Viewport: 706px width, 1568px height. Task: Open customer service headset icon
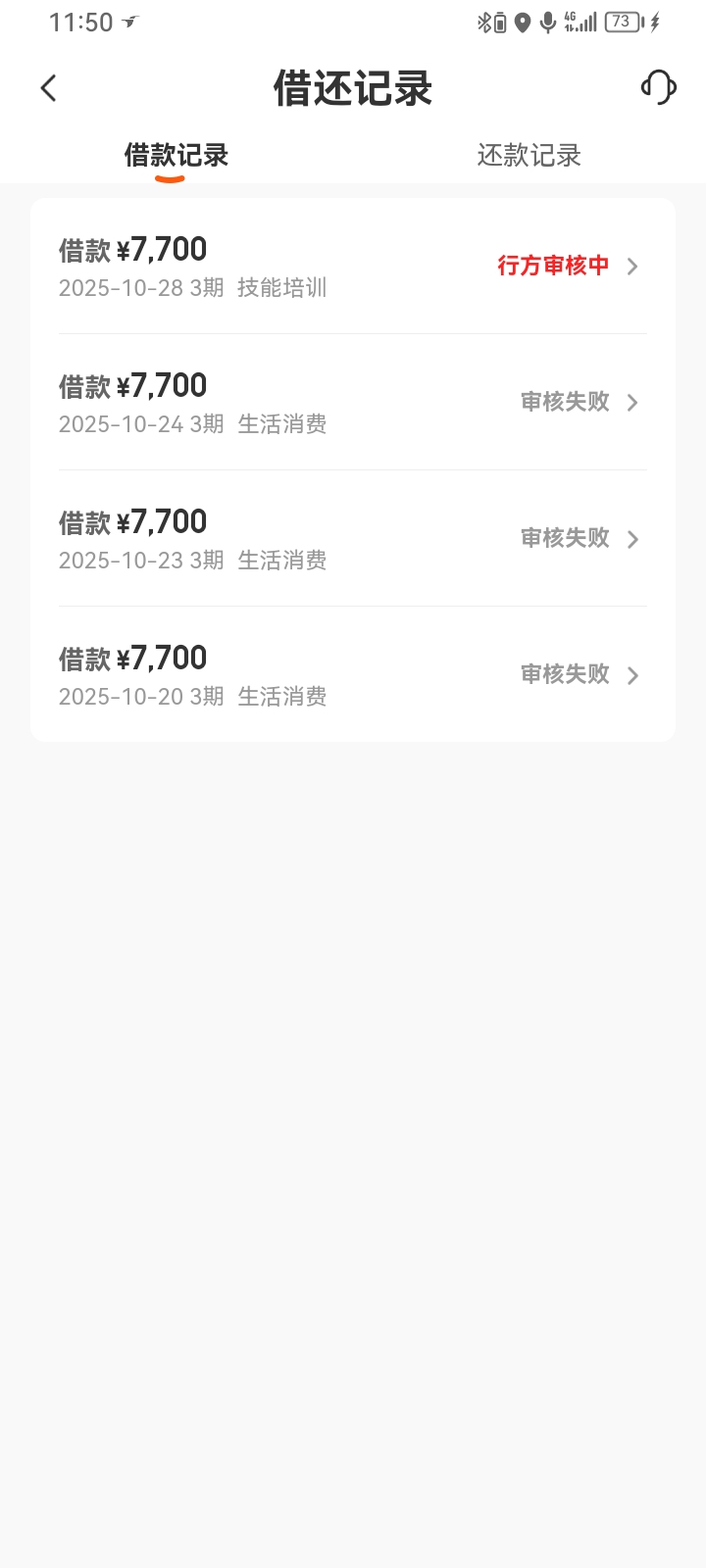tap(659, 87)
